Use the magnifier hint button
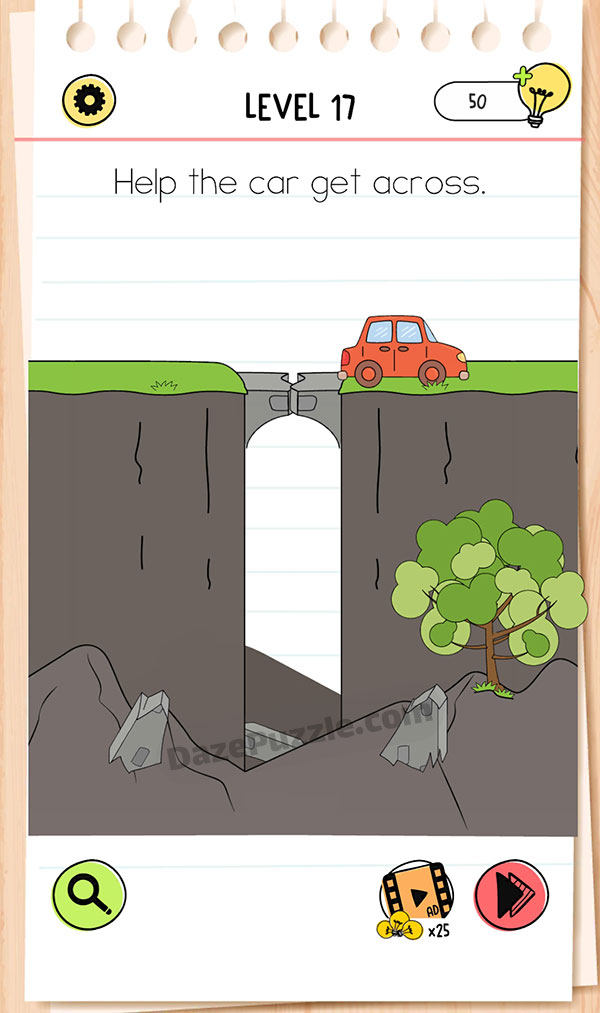The height and width of the screenshot is (1013, 600). click(x=89, y=894)
